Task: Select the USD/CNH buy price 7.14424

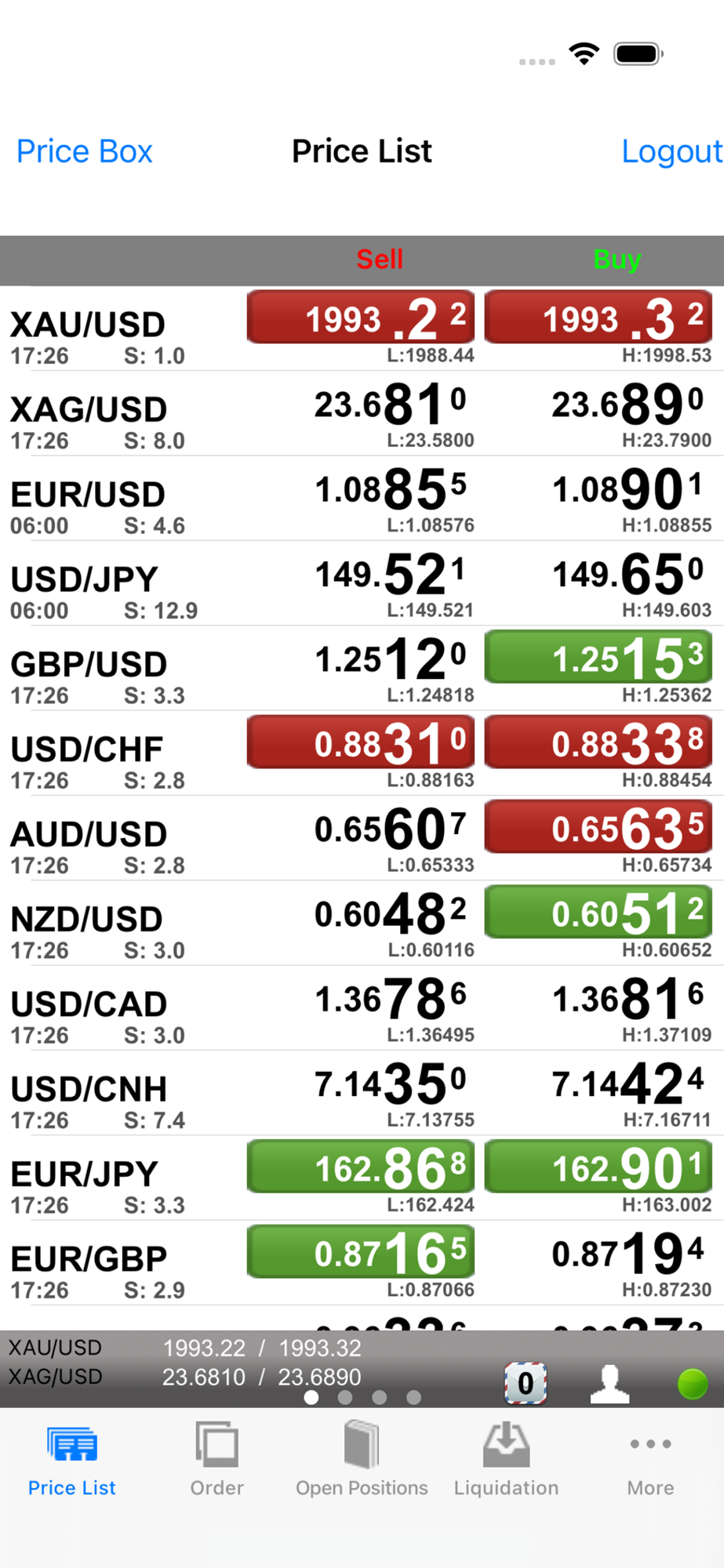Action: click(628, 1083)
